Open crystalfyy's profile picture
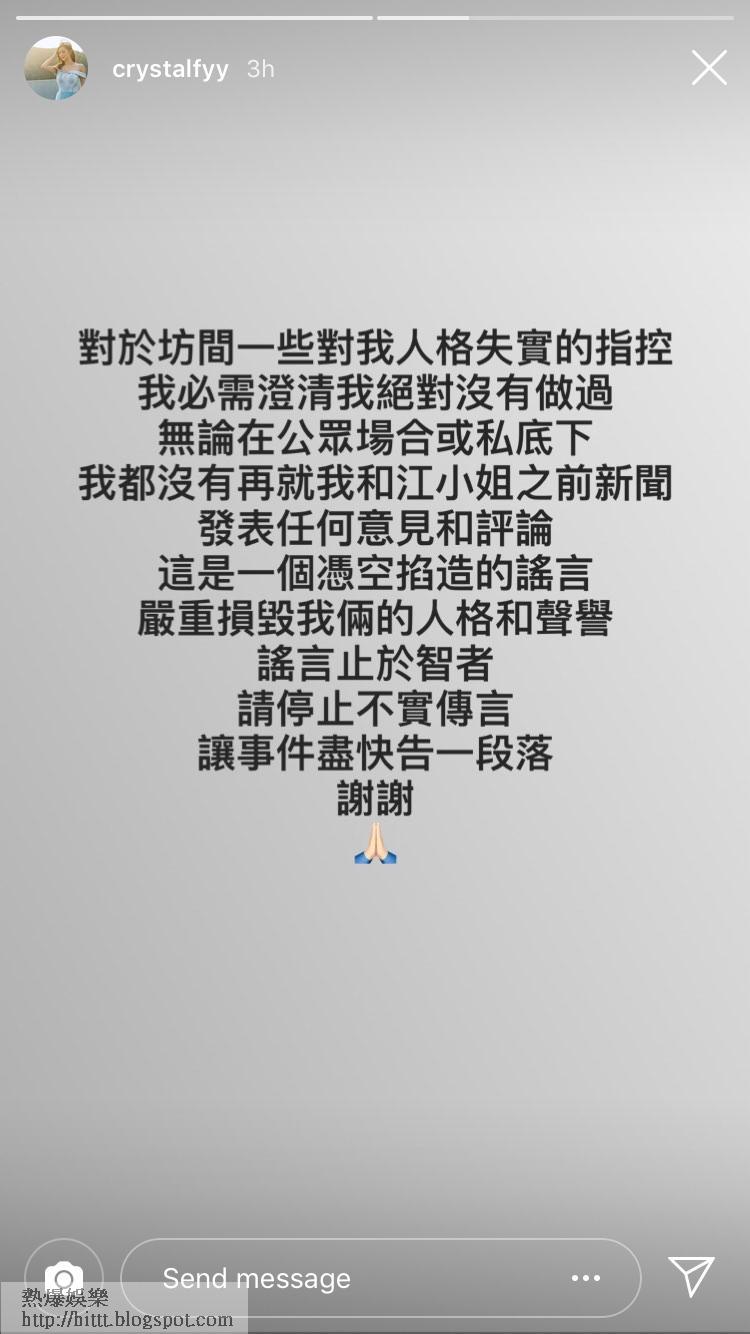The width and height of the screenshot is (750, 1334). (x=56, y=68)
